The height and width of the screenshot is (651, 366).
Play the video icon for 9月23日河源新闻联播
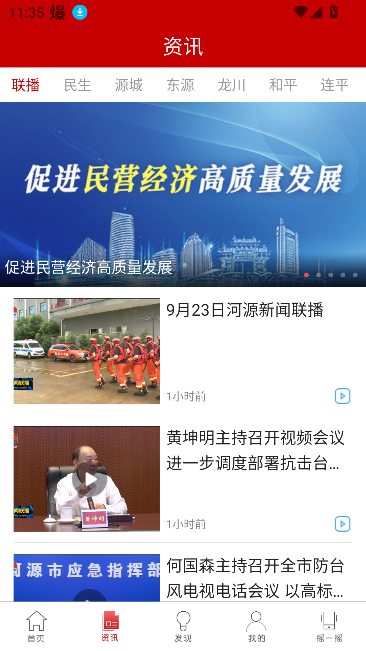pyautogui.click(x=343, y=396)
